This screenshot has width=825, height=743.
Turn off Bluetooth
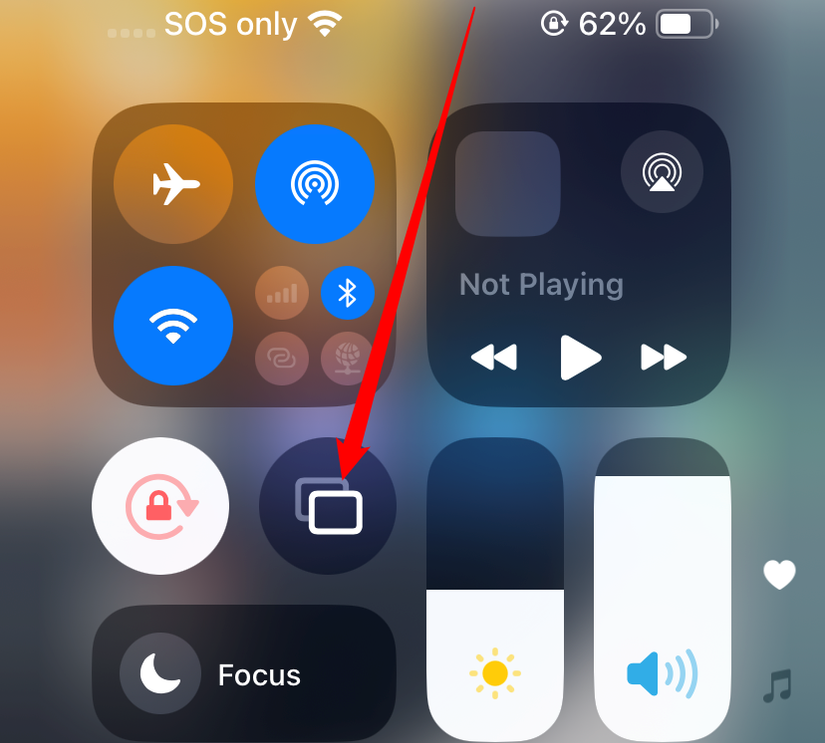pyautogui.click(x=347, y=293)
